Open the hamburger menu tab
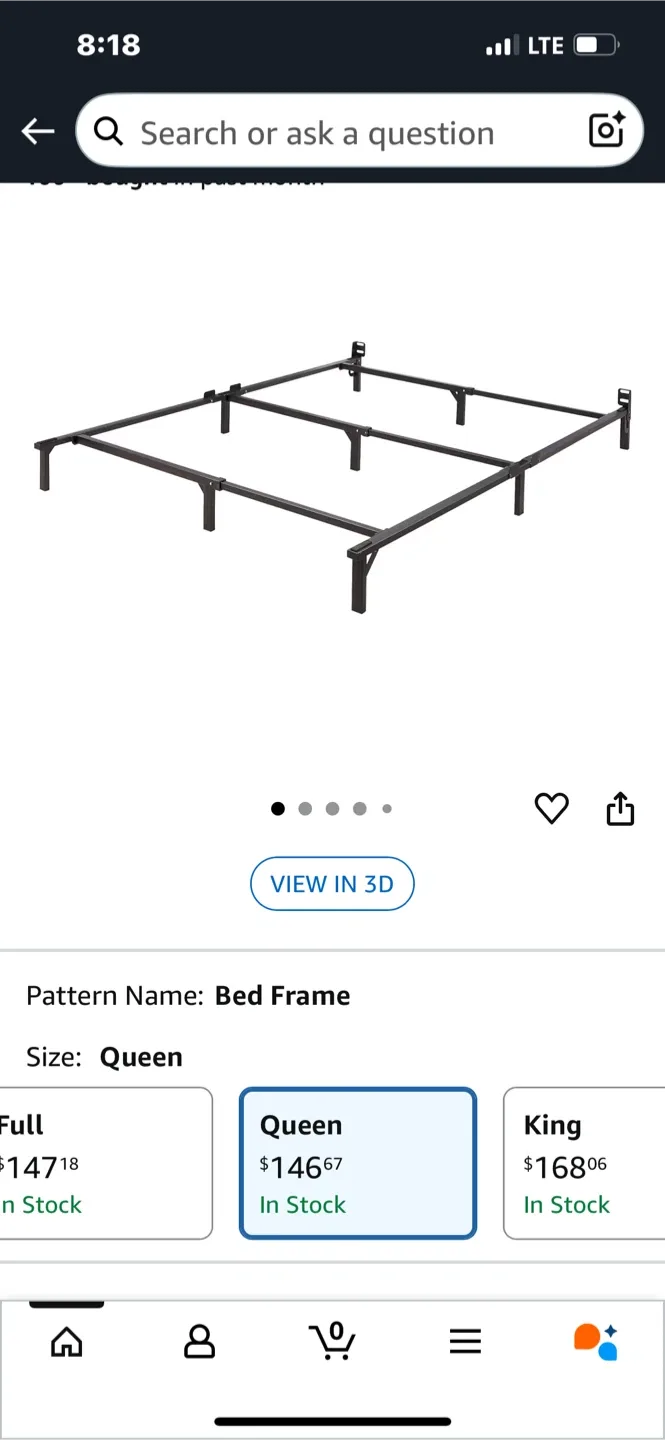This screenshot has height=1440, width=665. coord(465,1341)
